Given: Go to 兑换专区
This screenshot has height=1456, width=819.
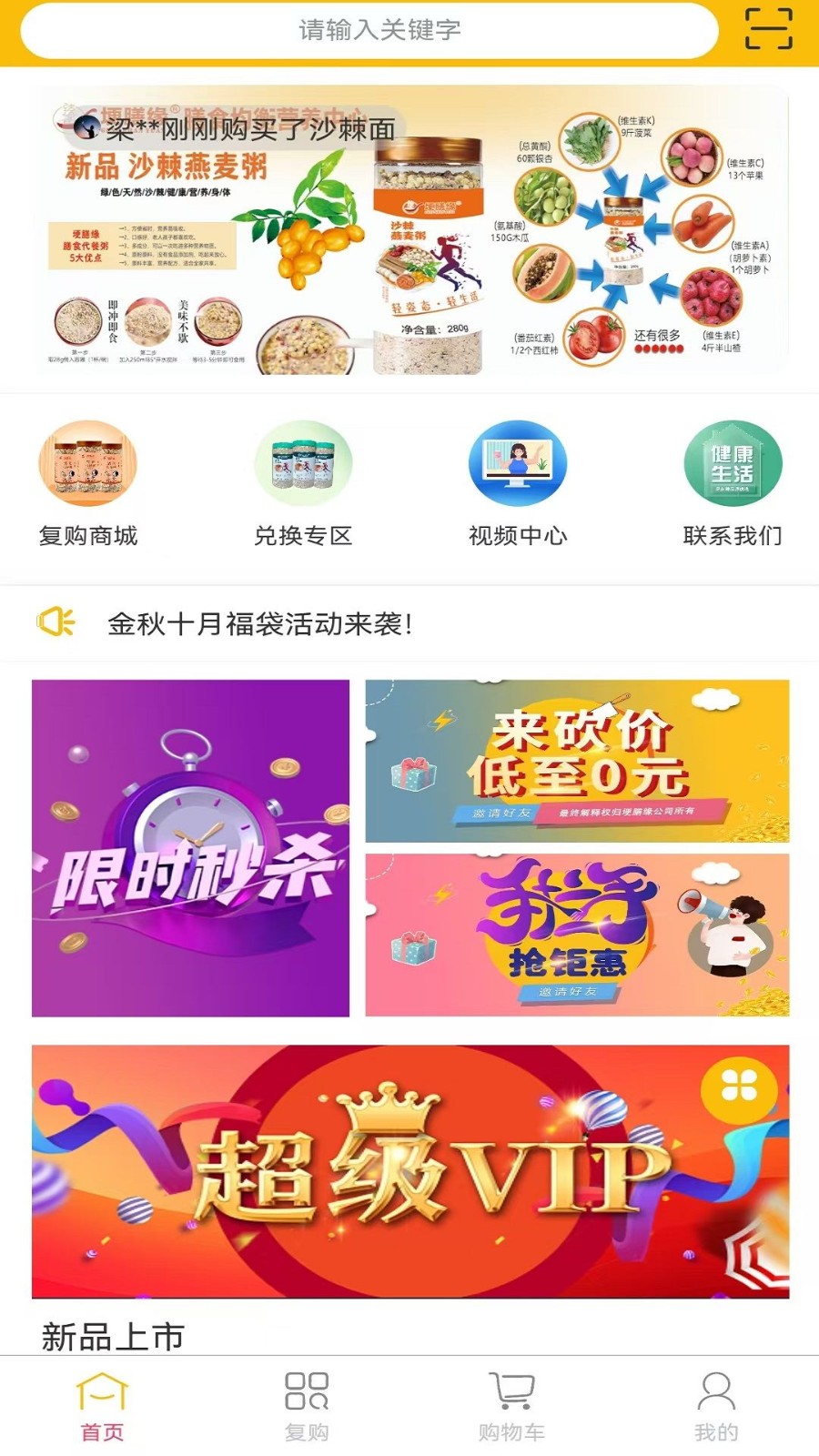Looking at the screenshot, I should [303, 483].
